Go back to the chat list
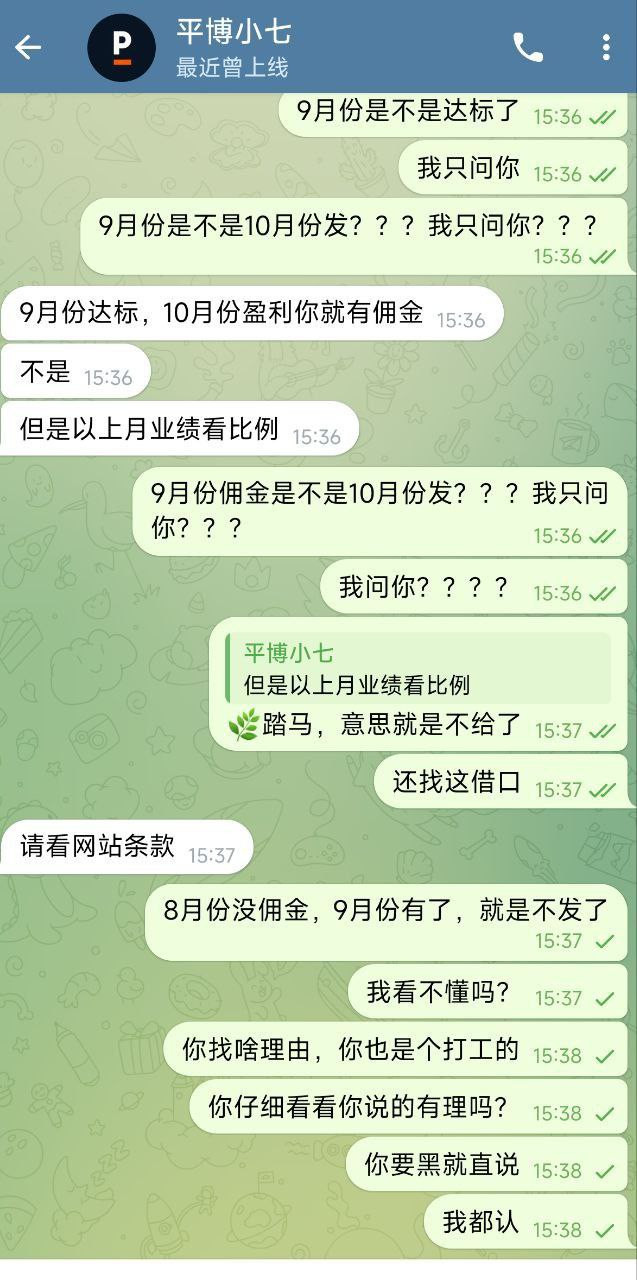The height and width of the screenshot is (1280, 637). (28, 47)
